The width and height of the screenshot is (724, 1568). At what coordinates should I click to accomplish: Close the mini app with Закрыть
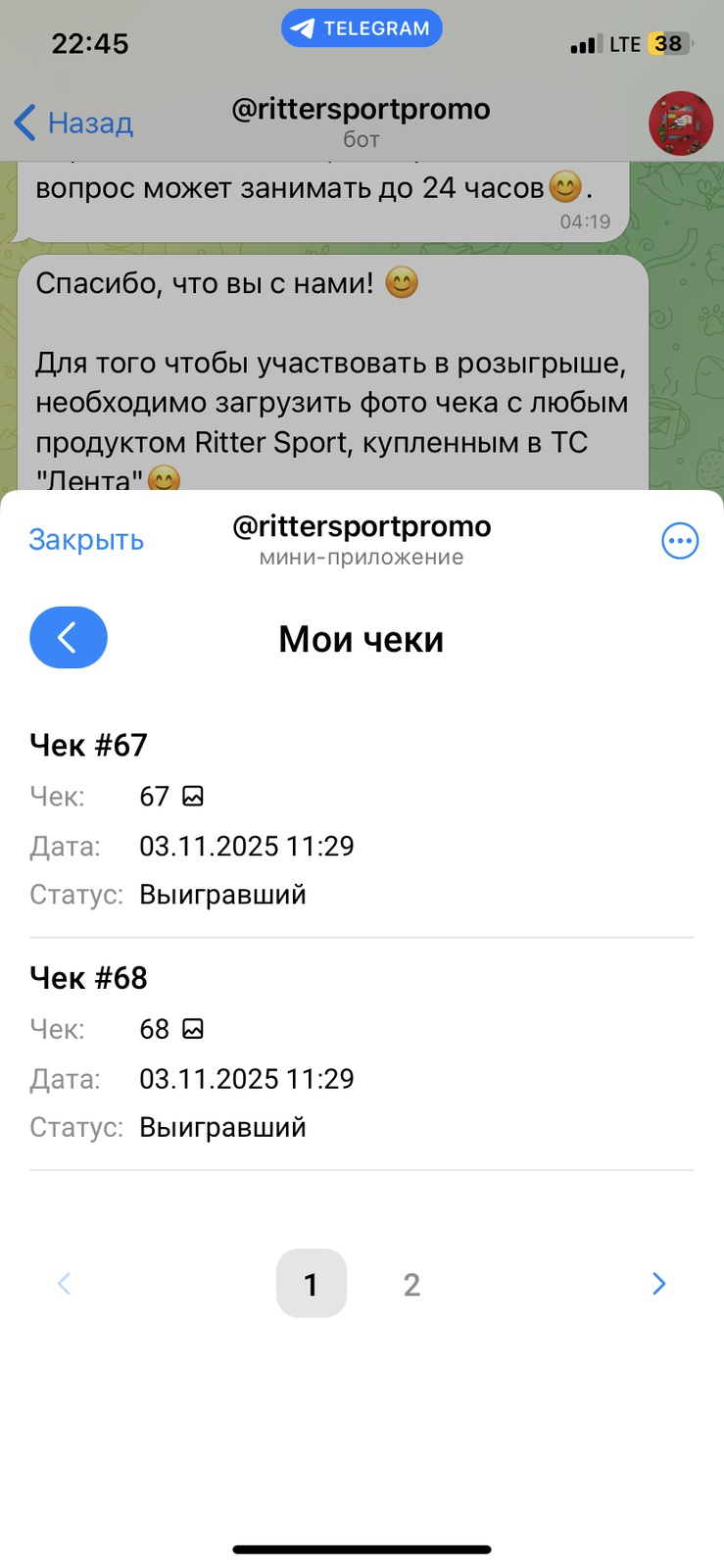tap(86, 540)
